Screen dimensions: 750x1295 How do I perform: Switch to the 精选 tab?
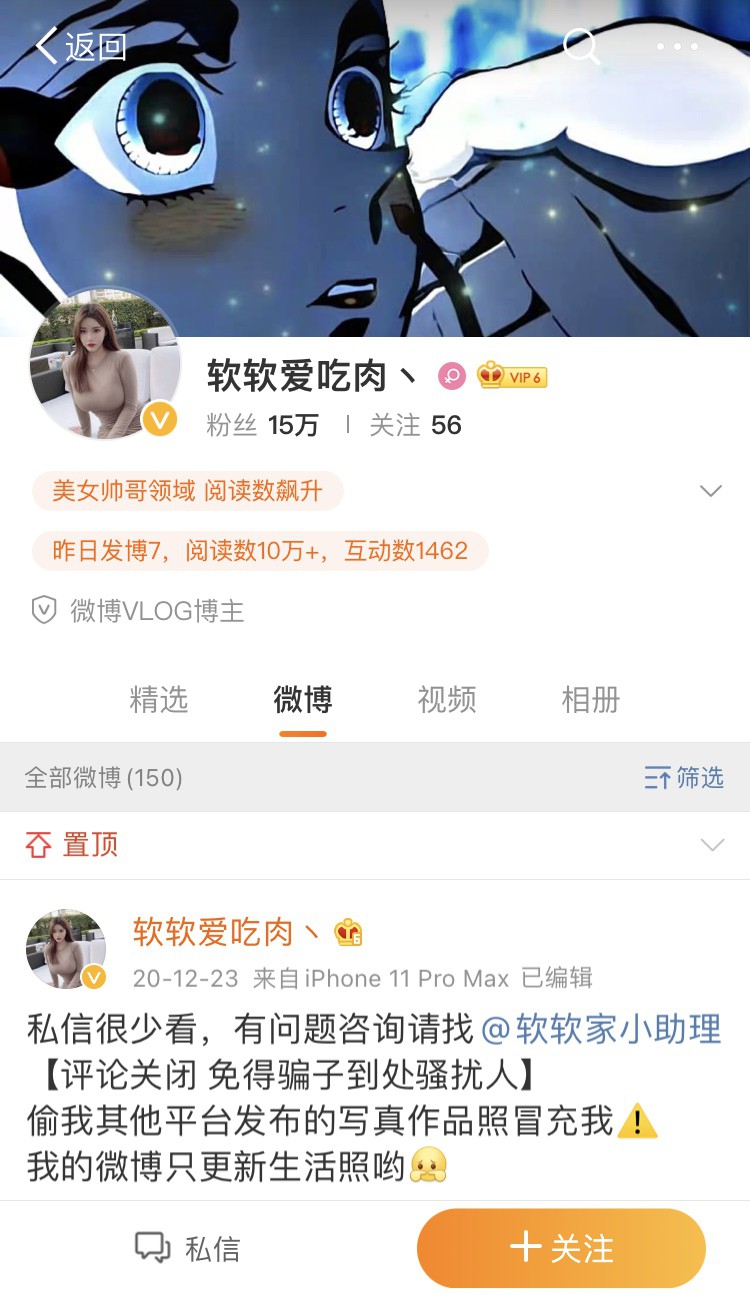pyautogui.click(x=159, y=700)
